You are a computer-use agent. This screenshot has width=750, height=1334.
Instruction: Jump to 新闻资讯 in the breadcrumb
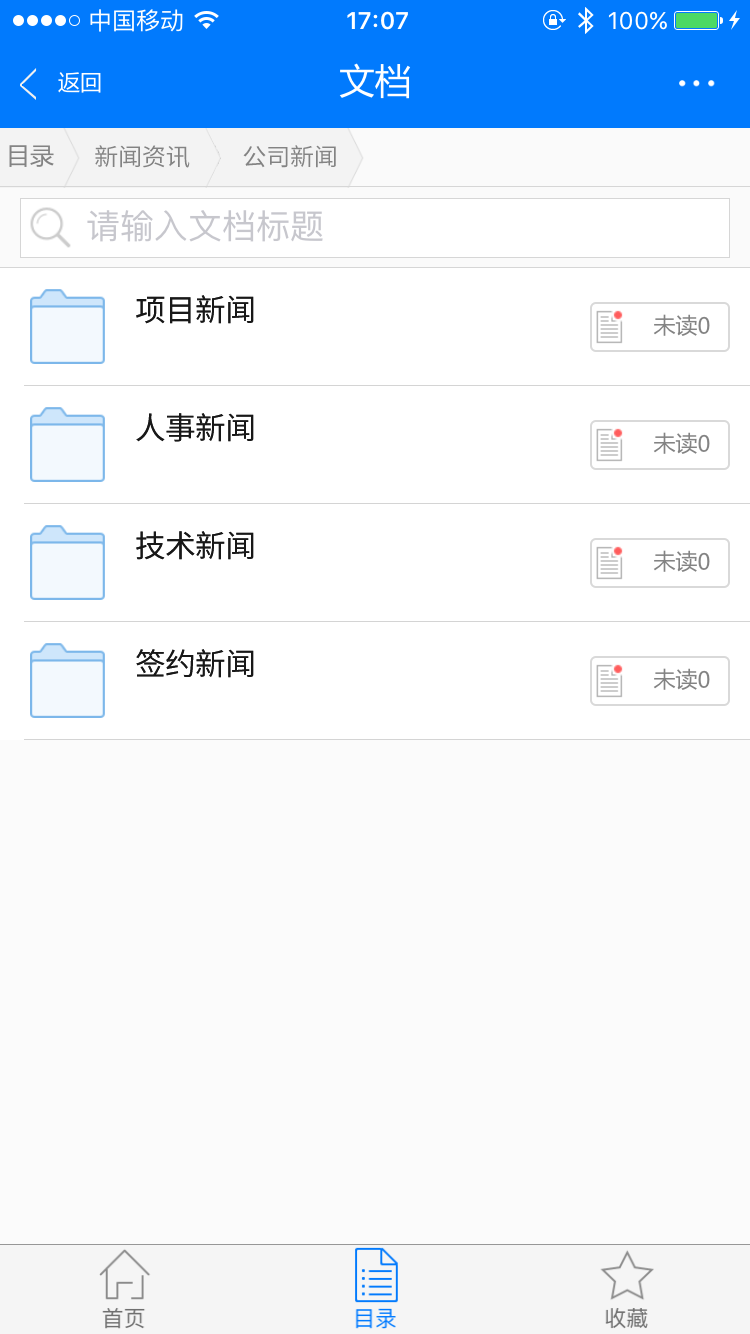pos(142,157)
